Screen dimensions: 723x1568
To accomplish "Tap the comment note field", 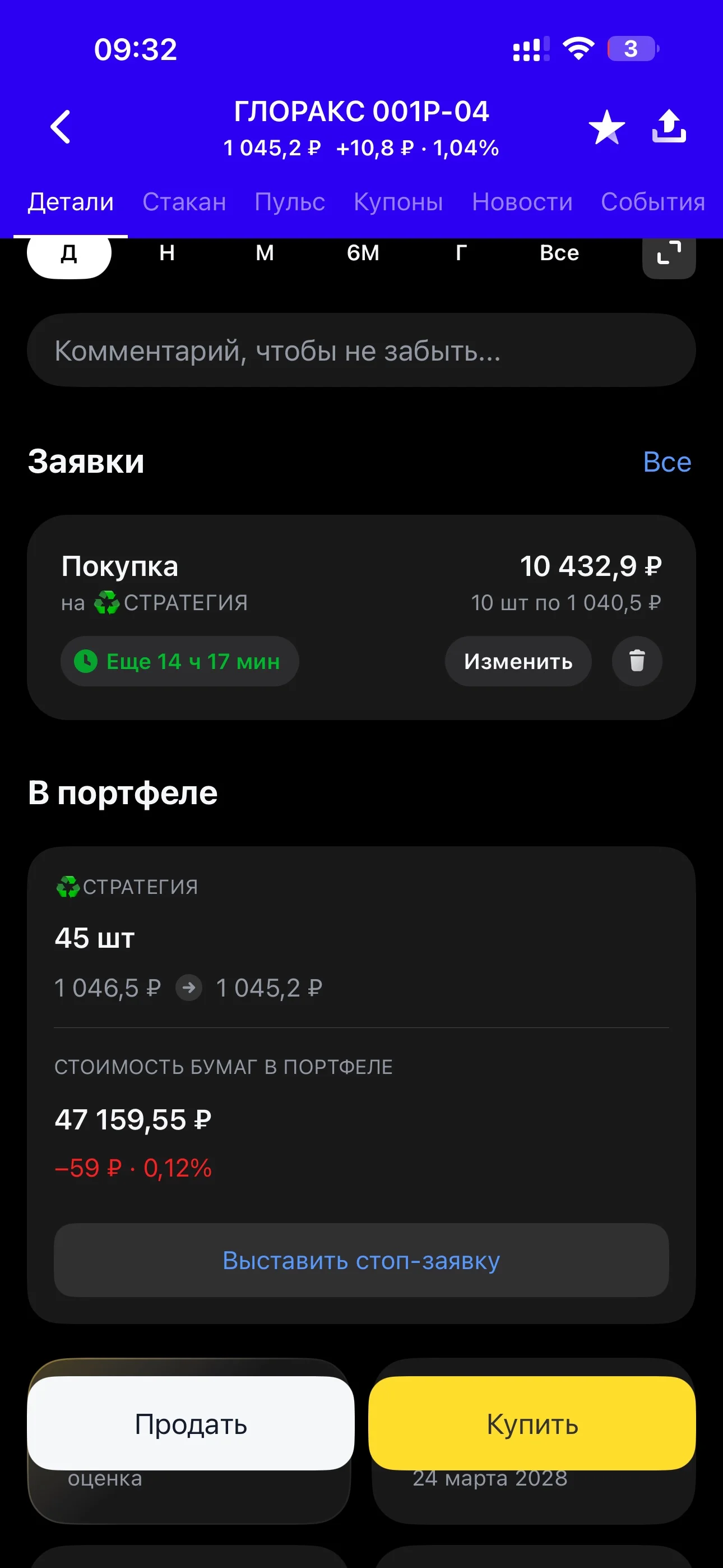I will pos(361,350).
